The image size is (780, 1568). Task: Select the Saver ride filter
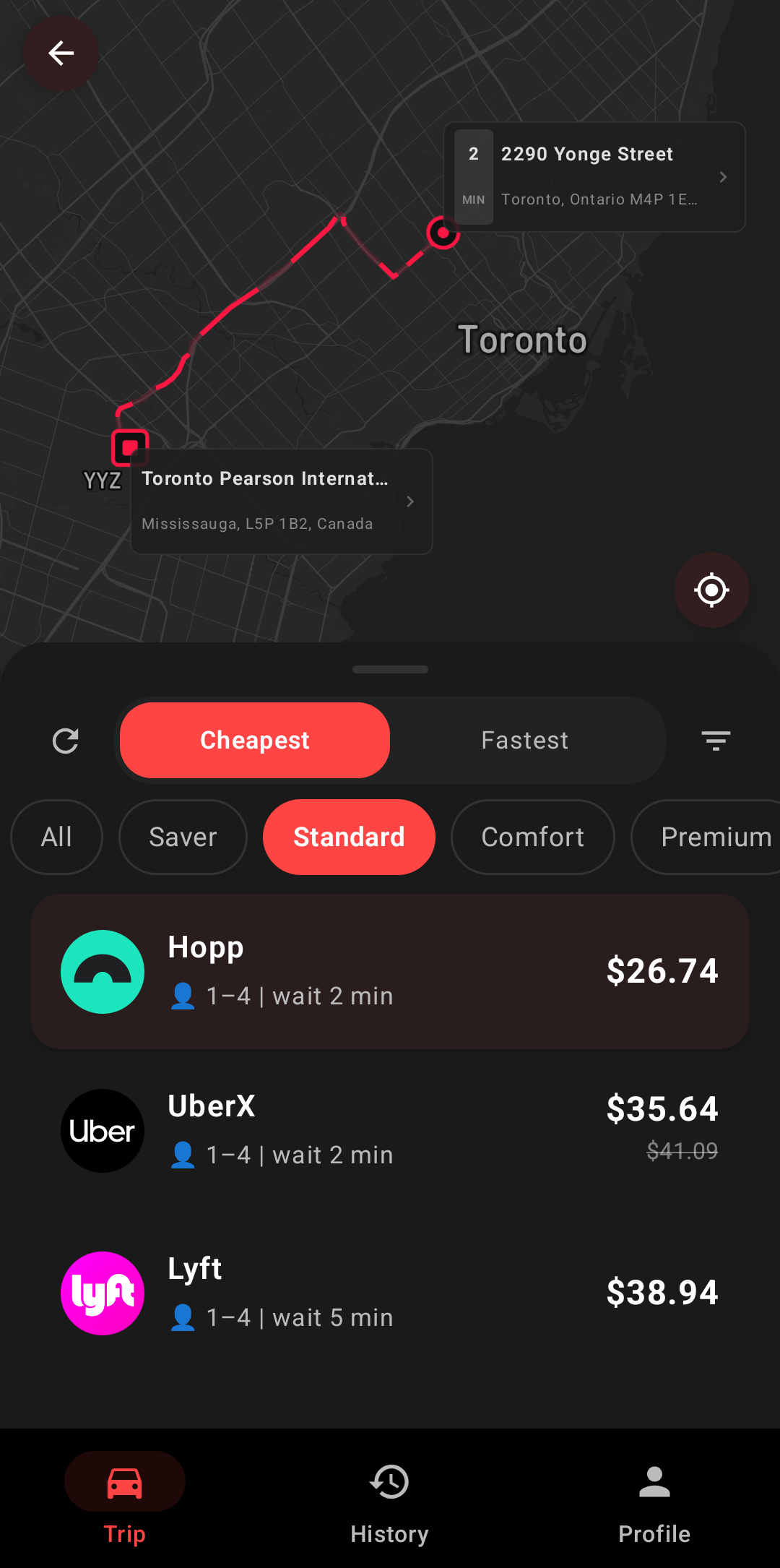click(183, 837)
